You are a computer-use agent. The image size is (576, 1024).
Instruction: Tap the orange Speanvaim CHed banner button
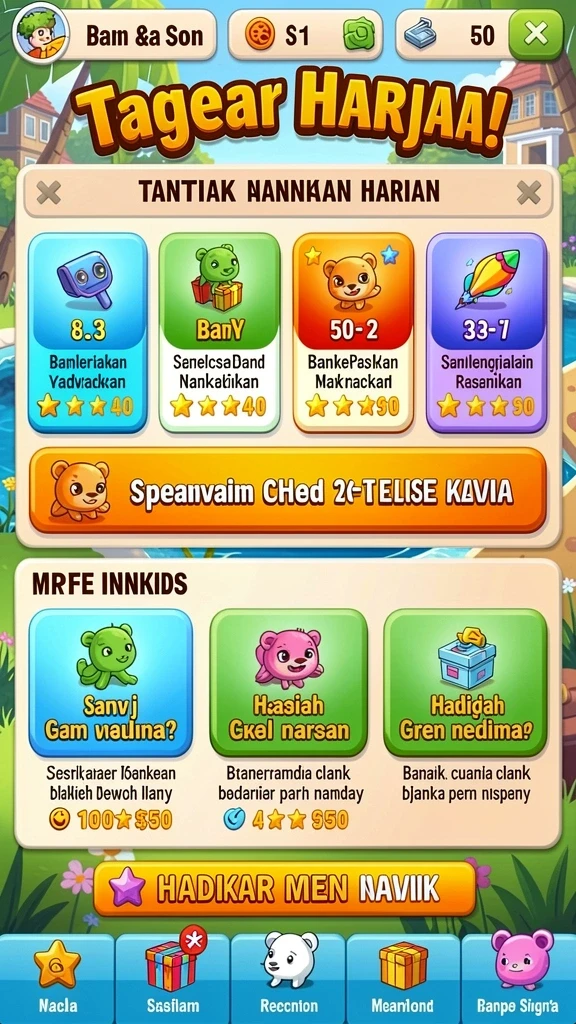288,490
